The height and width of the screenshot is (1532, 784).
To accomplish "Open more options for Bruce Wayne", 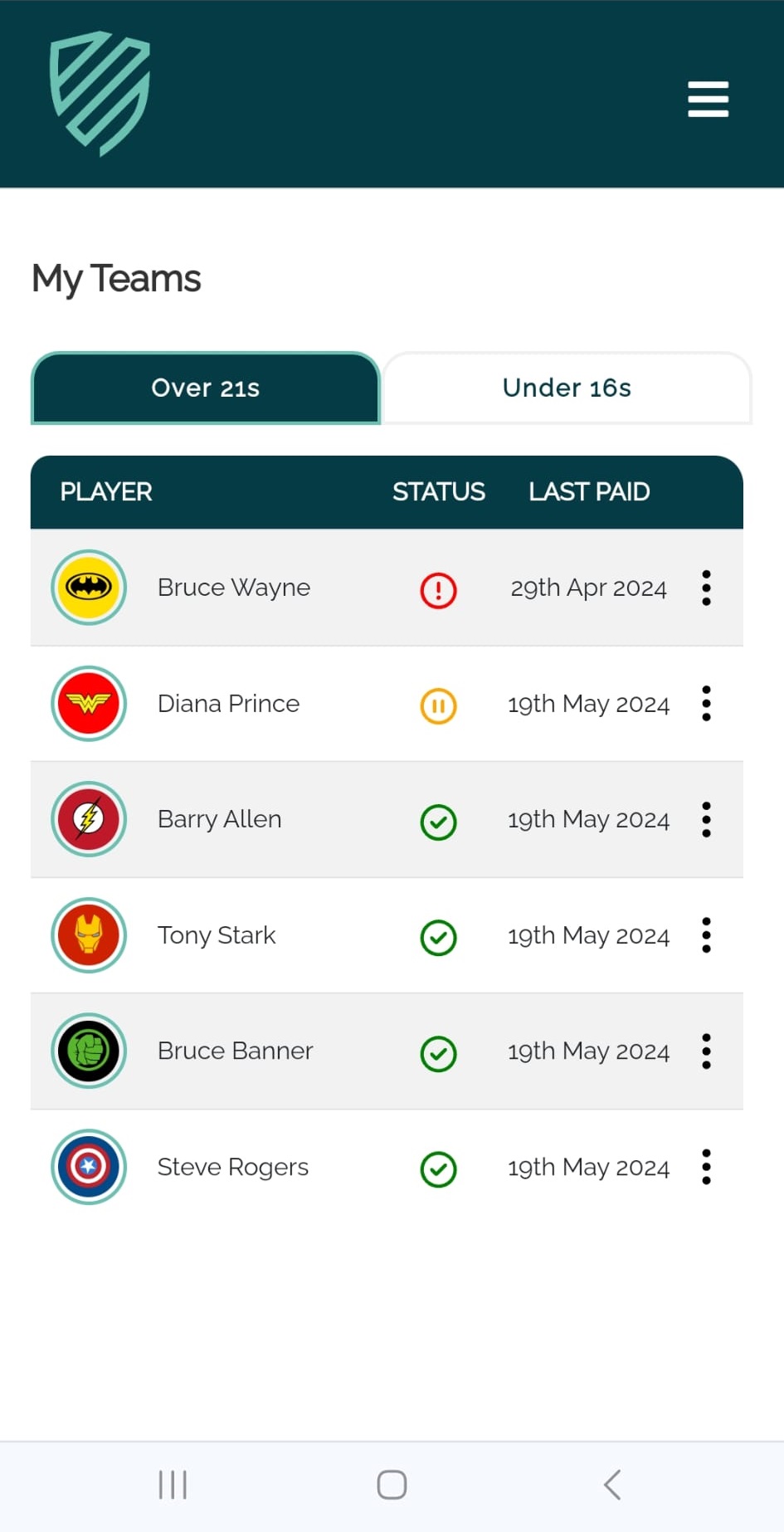I will tap(706, 588).
